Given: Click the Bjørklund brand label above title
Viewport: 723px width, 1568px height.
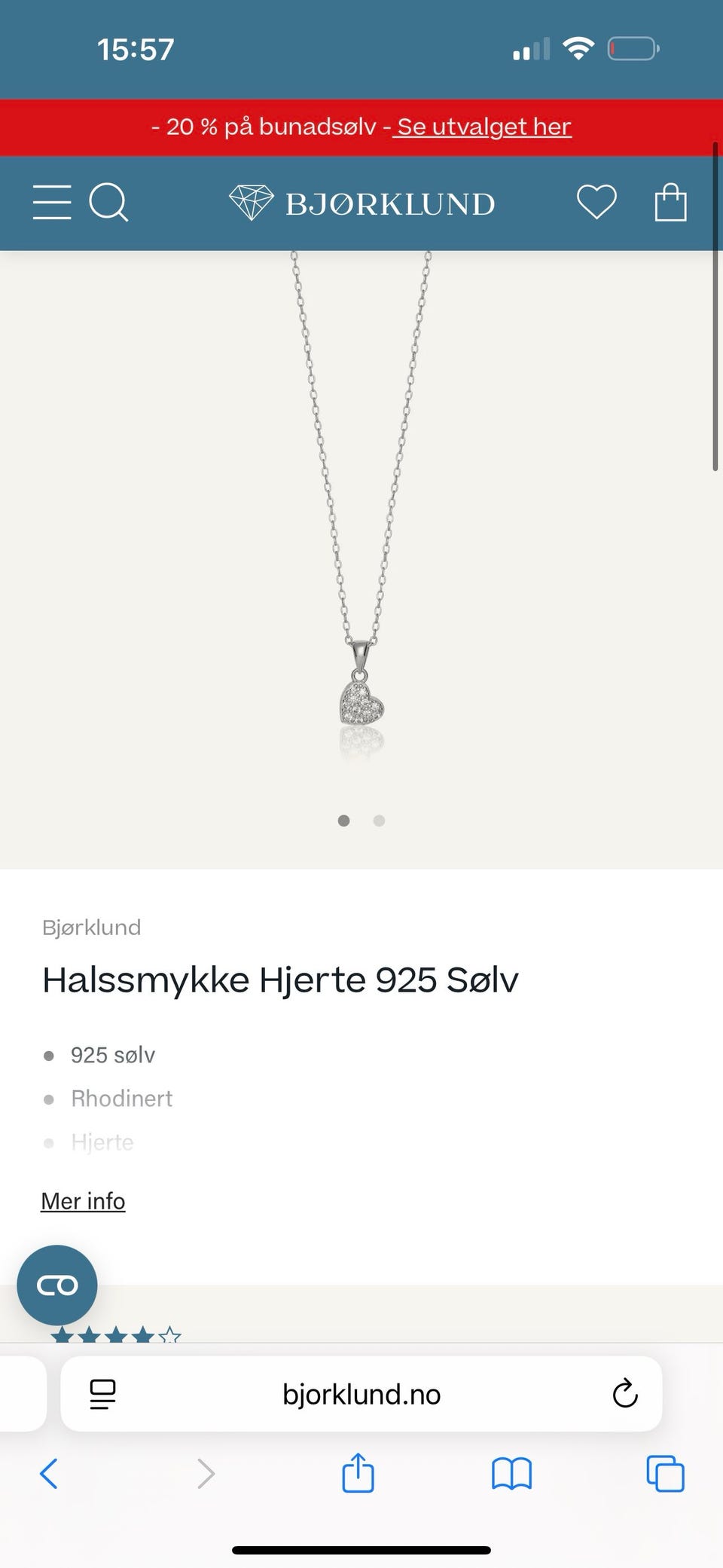Looking at the screenshot, I should coord(91,927).
